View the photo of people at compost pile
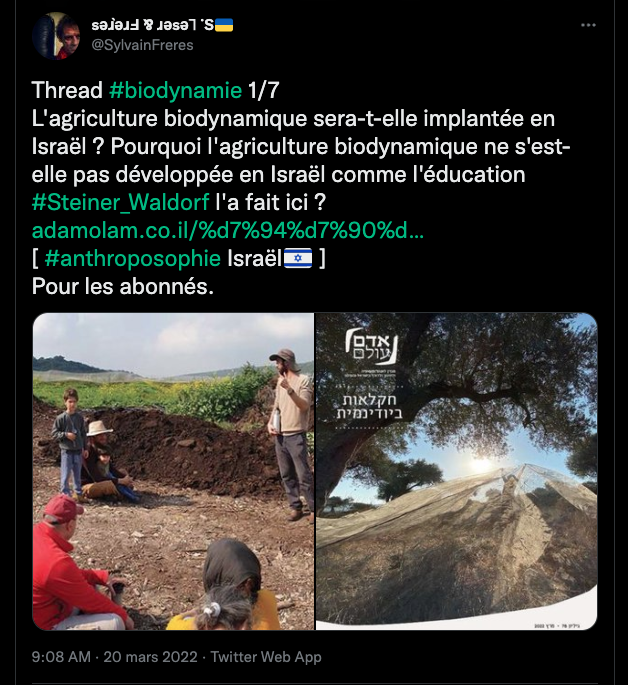This screenshot has height=685, width=628. click(174, 471)
